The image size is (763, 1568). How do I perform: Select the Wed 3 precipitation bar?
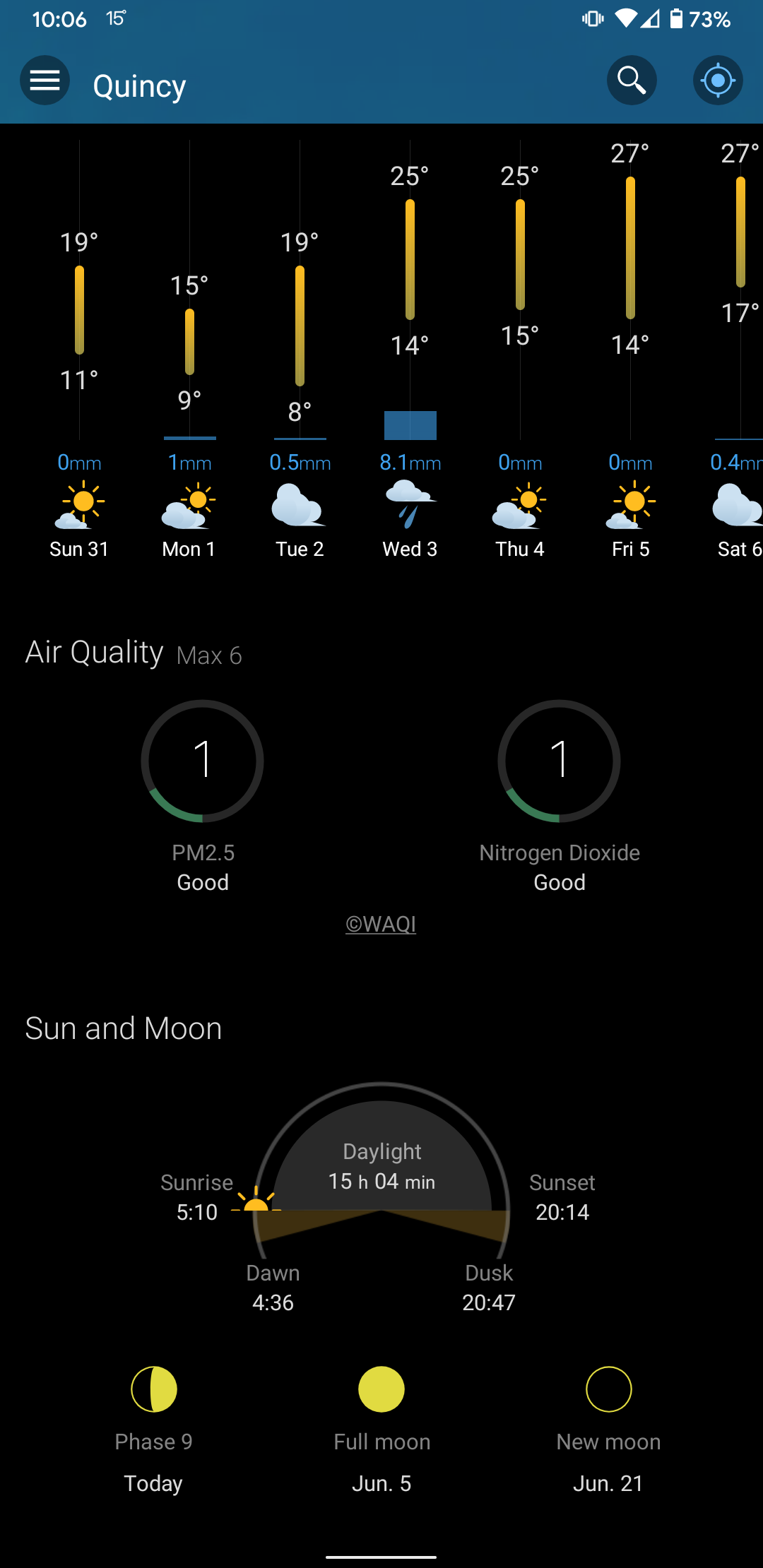410,424
